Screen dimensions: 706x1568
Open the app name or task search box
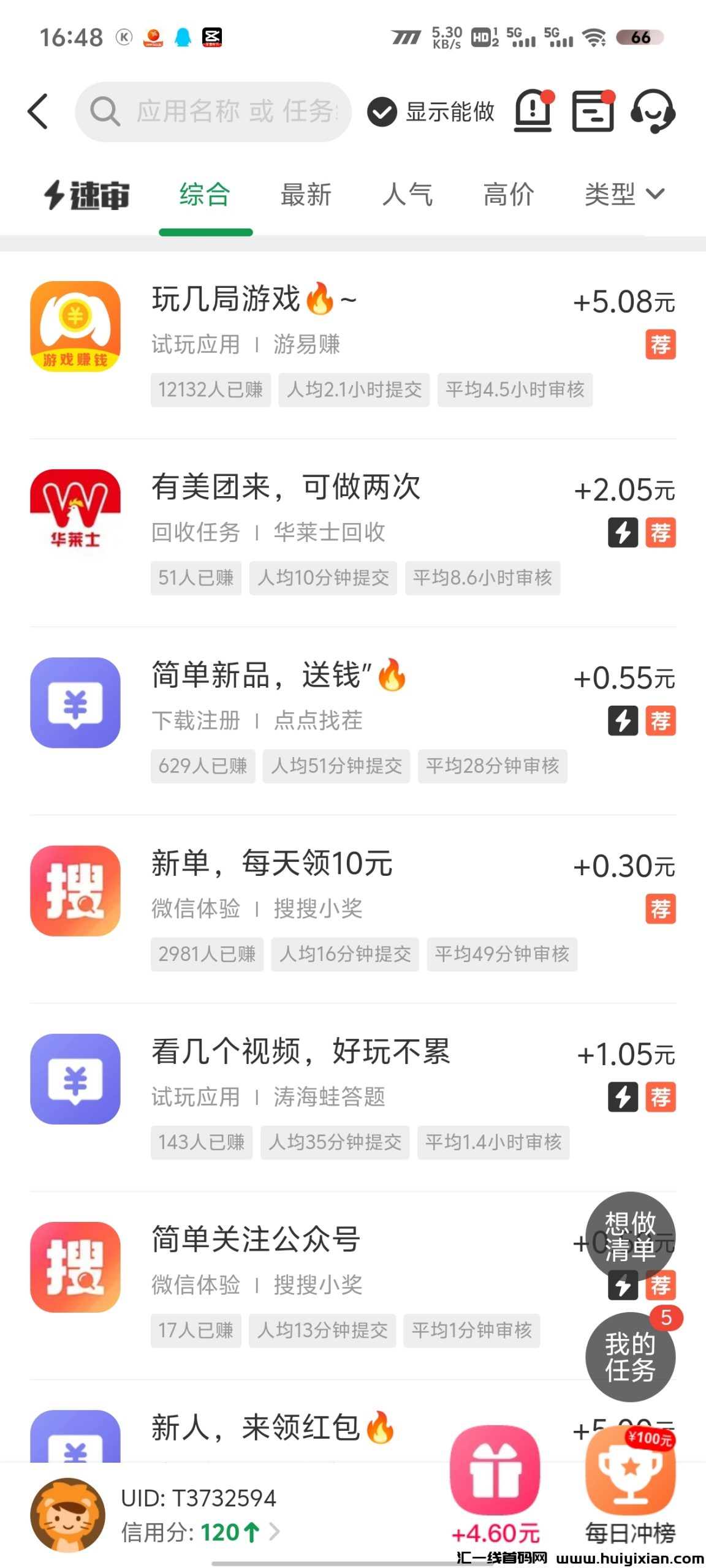pyautogui.click(x=213, y=111)
